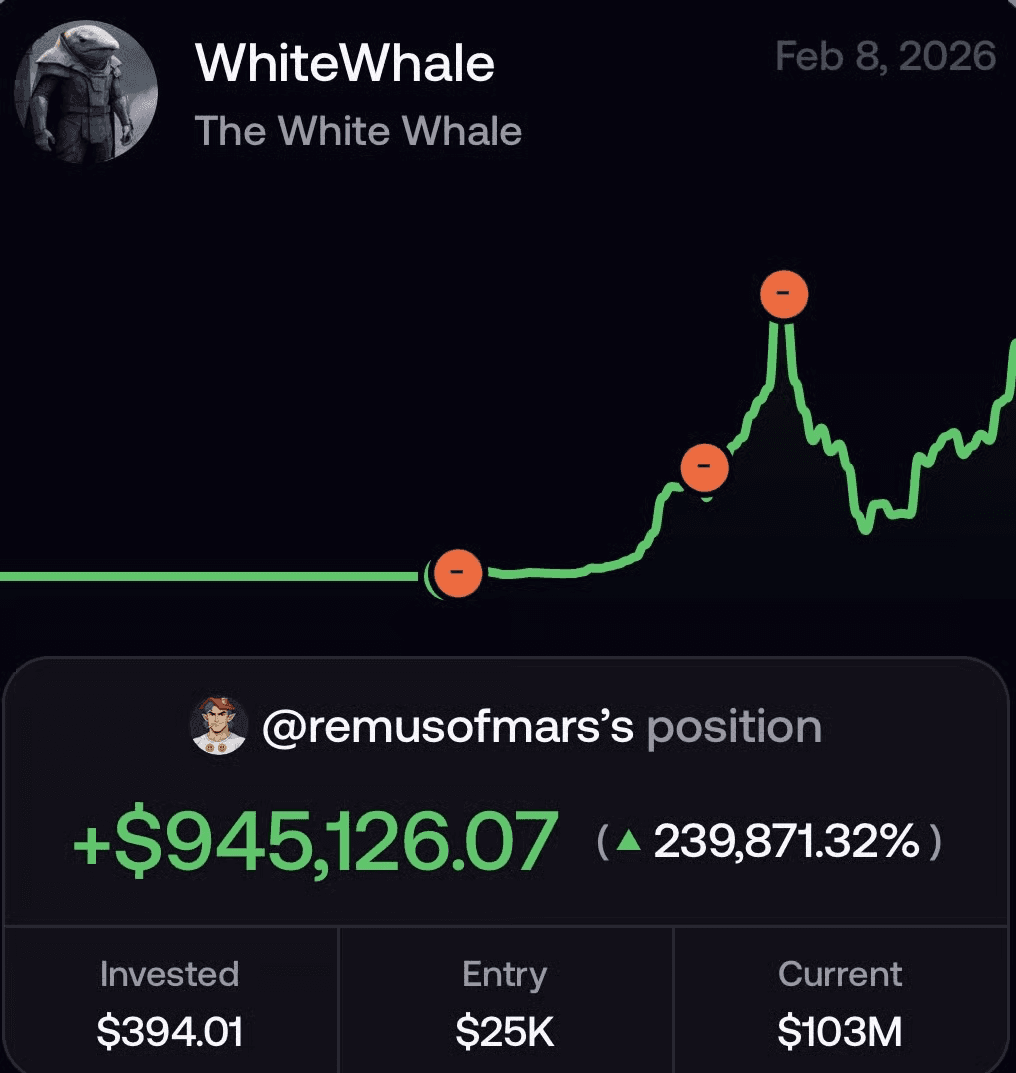
Task: Click the sell marker at the chart peak
Action: pos(784,294)
